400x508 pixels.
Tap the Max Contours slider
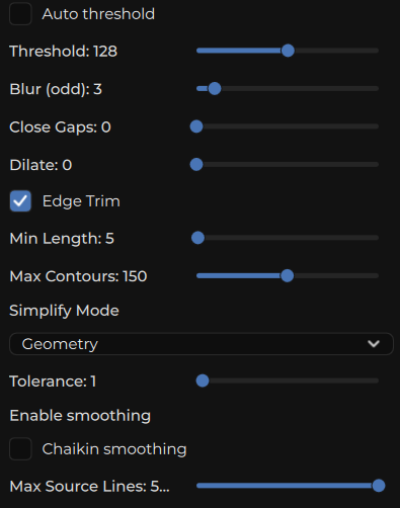click(x=287, y=276)
